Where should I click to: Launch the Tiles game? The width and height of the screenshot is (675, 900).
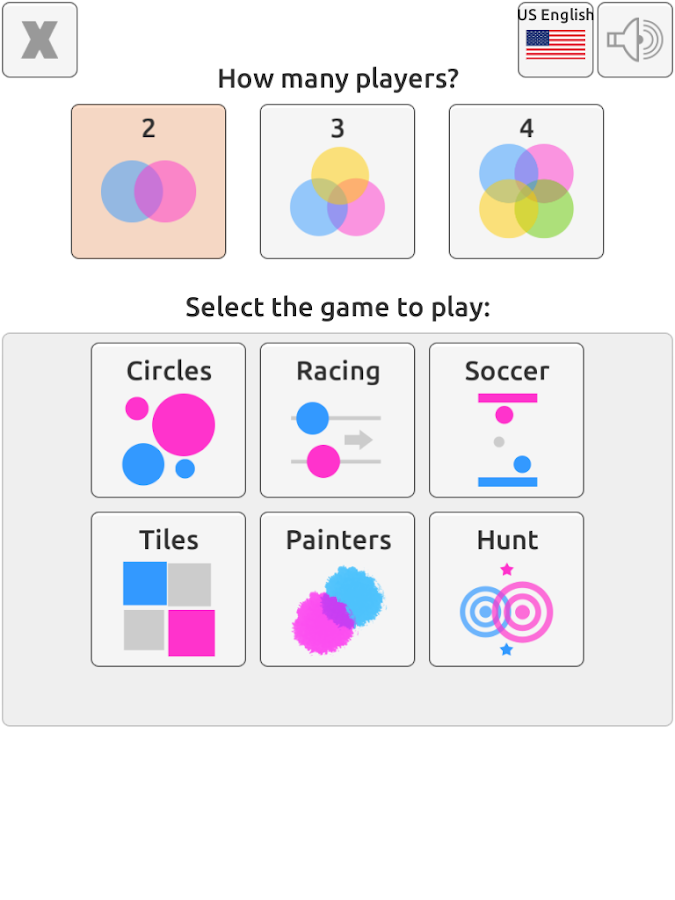pyautogui.click(x=168, y=589)
